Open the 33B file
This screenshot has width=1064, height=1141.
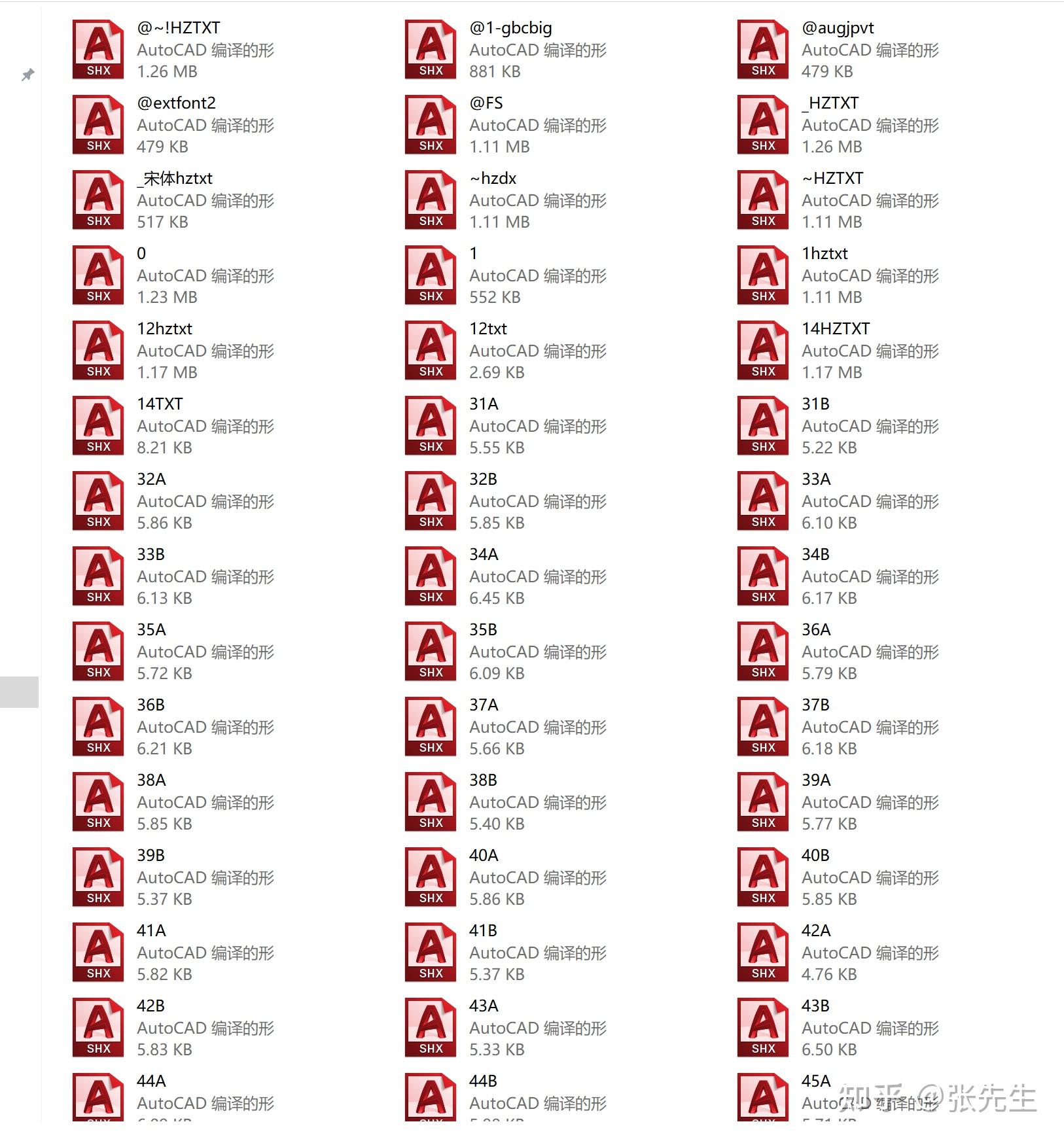[x=98, y=576]
